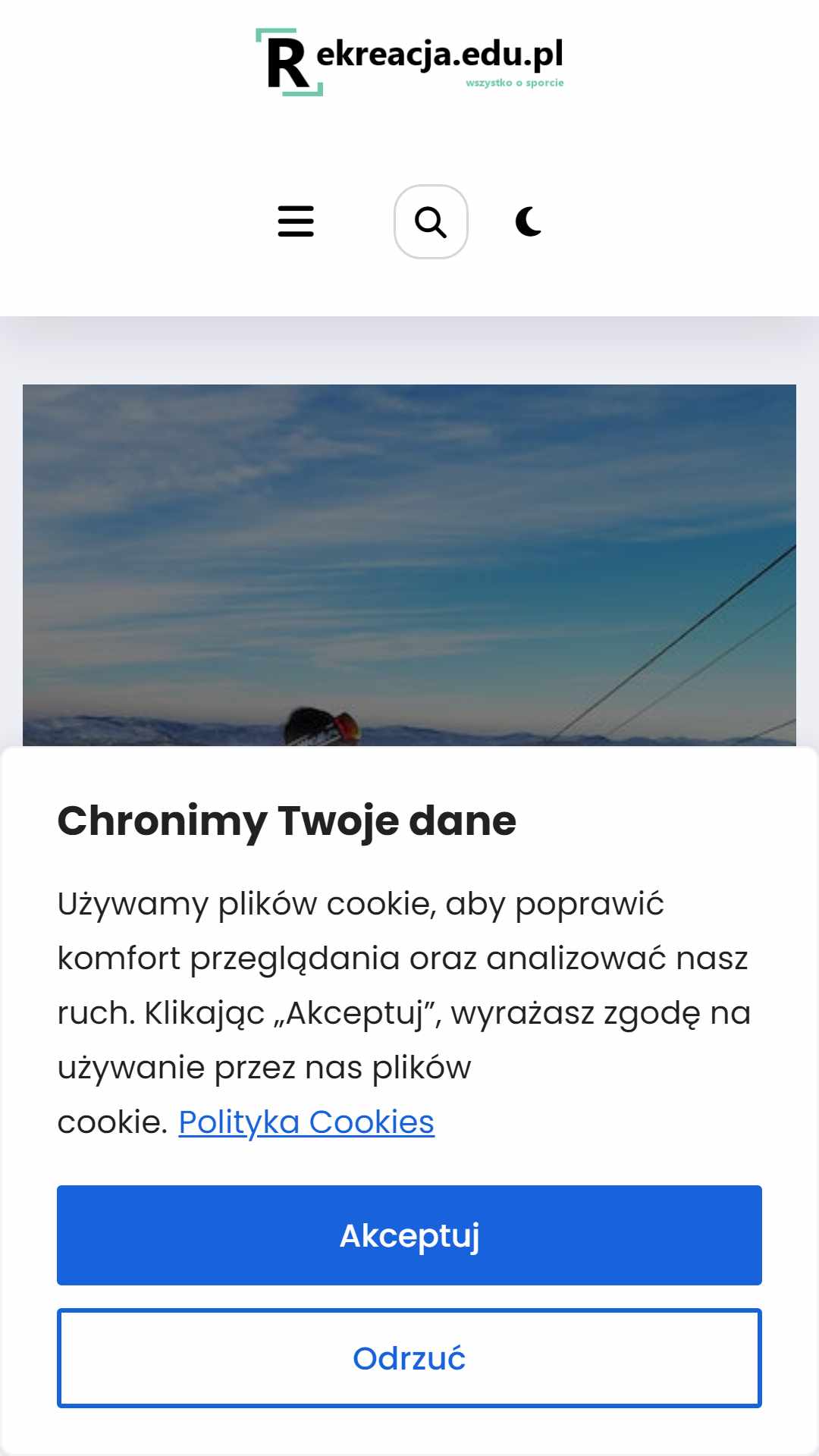
Task: Go to Rekreacja.edu.pl homepage via header logo
Action: [409, 62]
